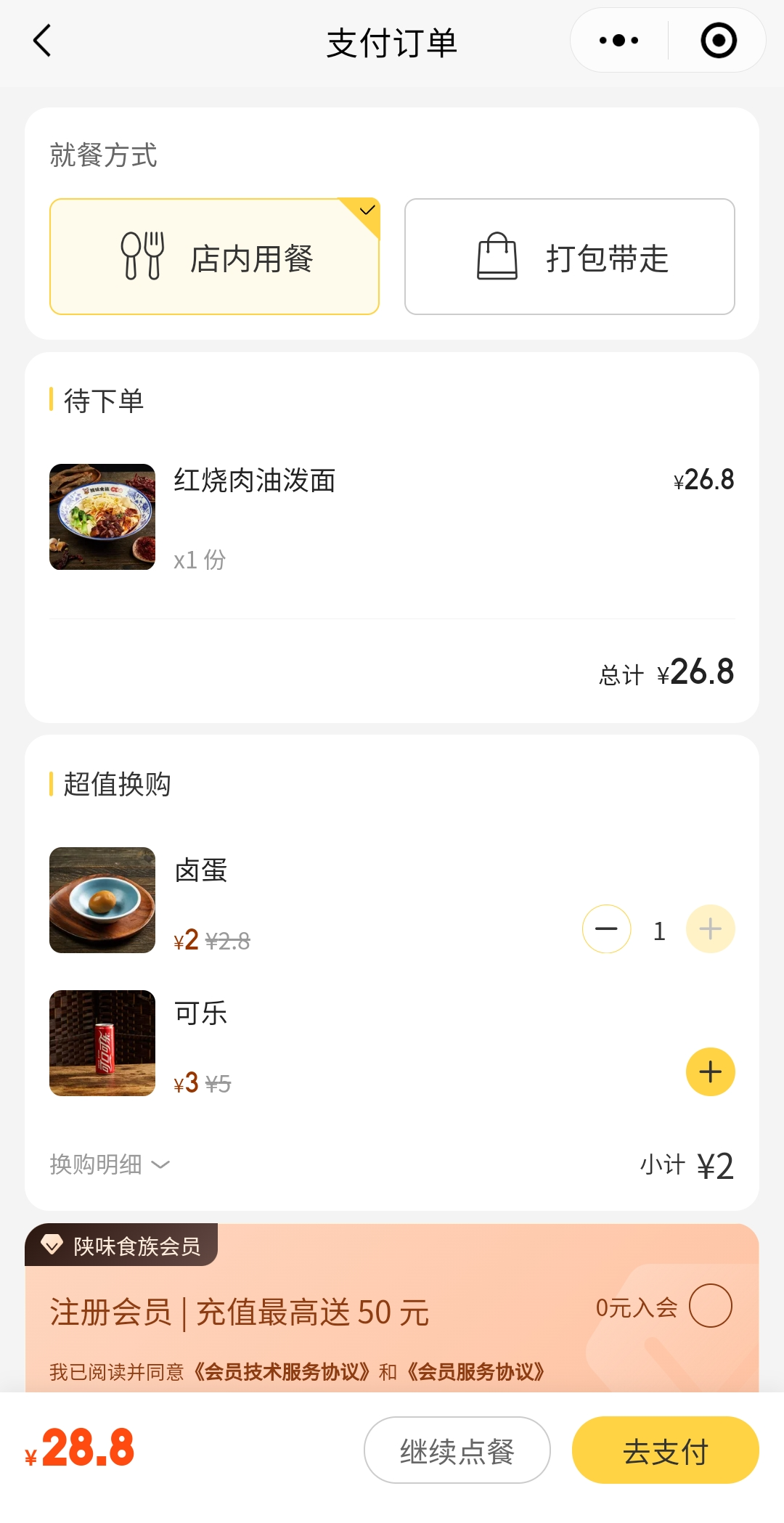Viewport: 784px width, 1523px height.
Task: Switch to takeaway 打包带走
Action: [x=570, y=257]
